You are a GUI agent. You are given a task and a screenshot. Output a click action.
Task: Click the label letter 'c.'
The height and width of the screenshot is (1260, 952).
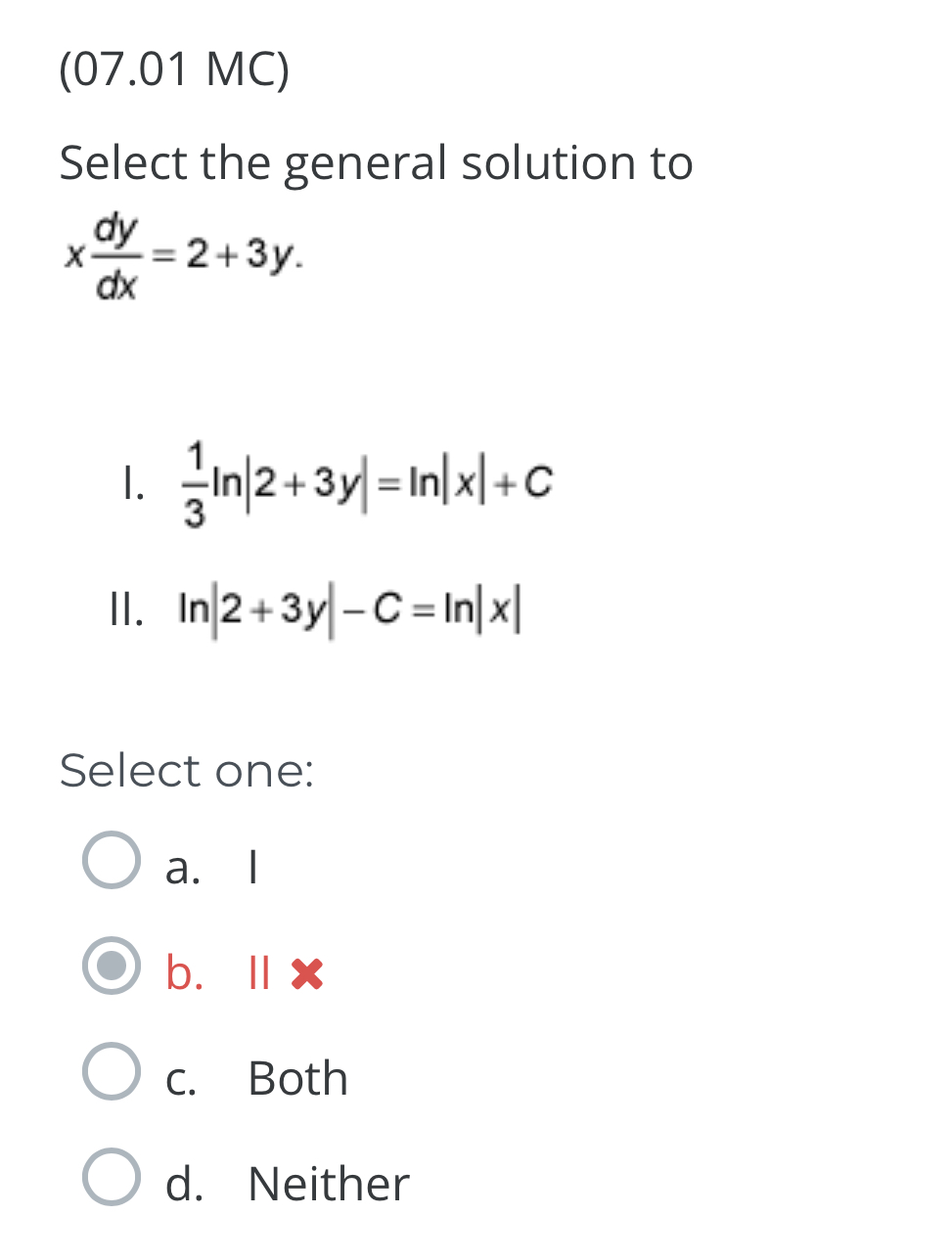tap(181, 1079)
